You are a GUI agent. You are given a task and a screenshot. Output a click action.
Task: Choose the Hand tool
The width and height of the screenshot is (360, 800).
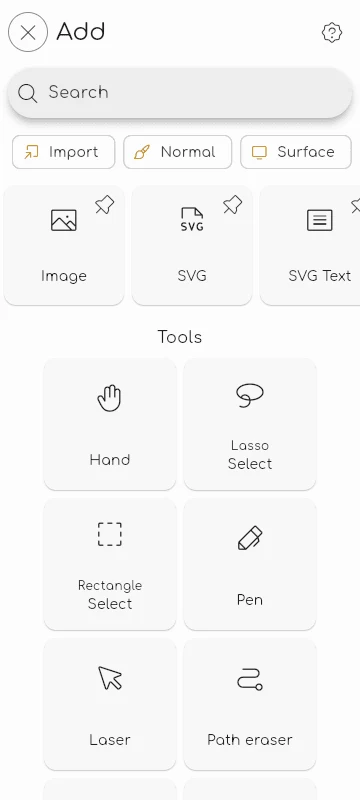[110, 424]
